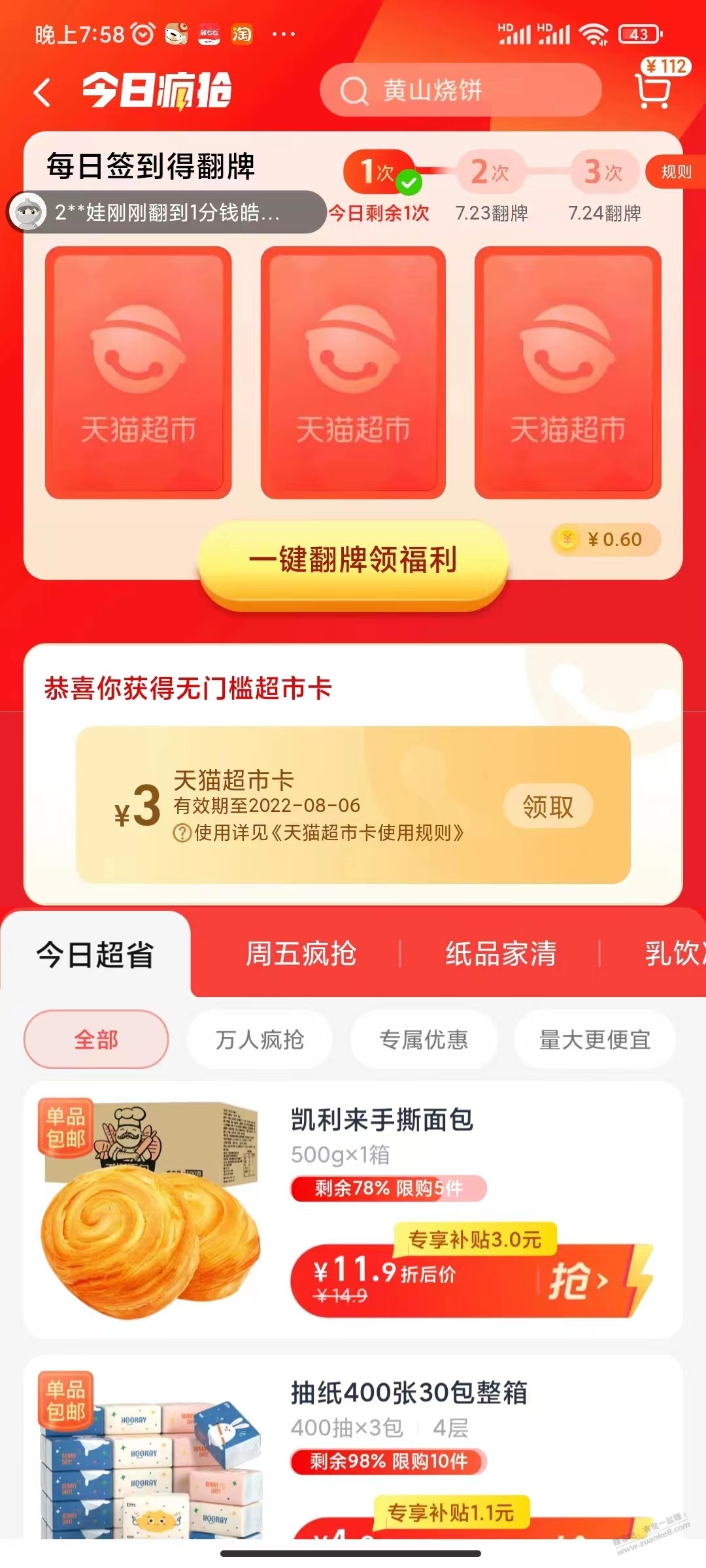Screen dimensions: 706x1568
Task: Open the search box showing 黄山烧饼
Action: coord(460,91)
